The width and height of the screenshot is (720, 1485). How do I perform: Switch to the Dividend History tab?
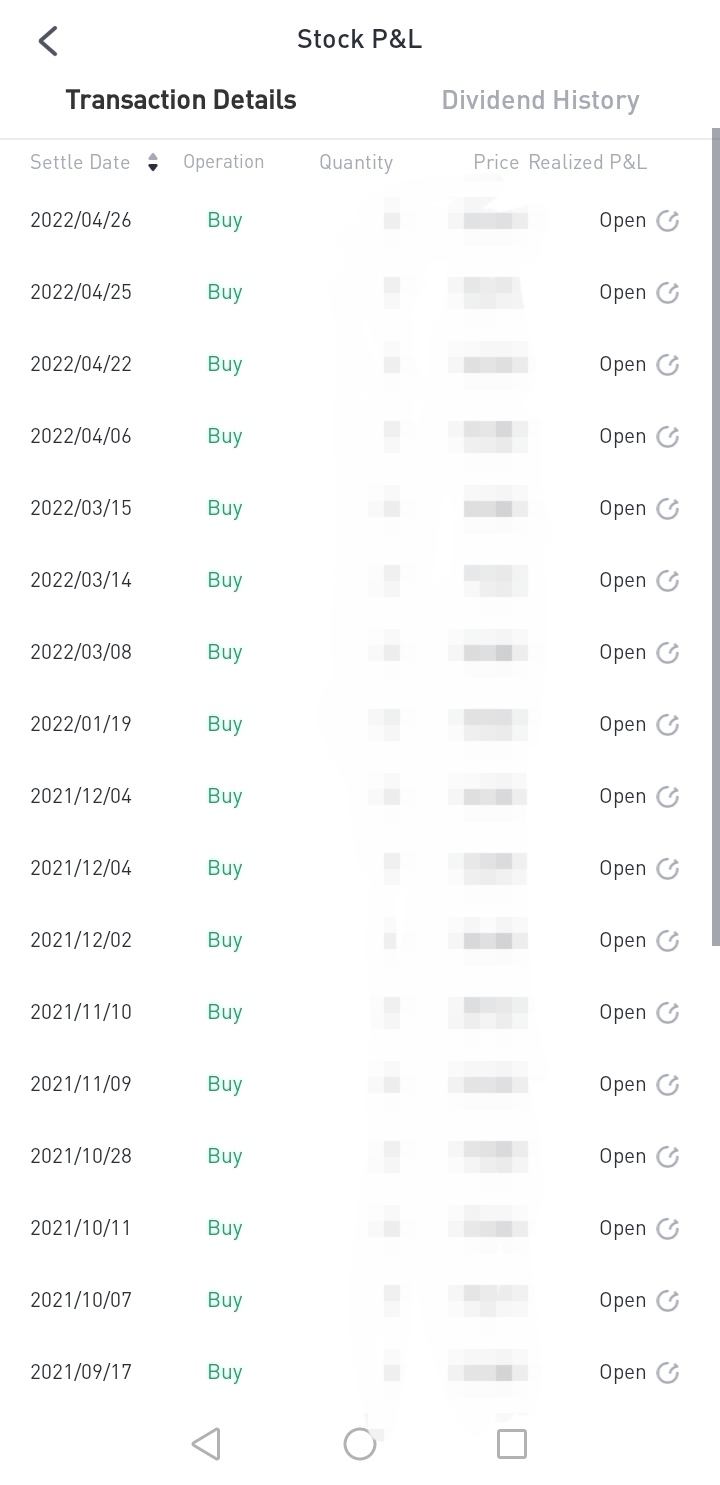[540, 100]
